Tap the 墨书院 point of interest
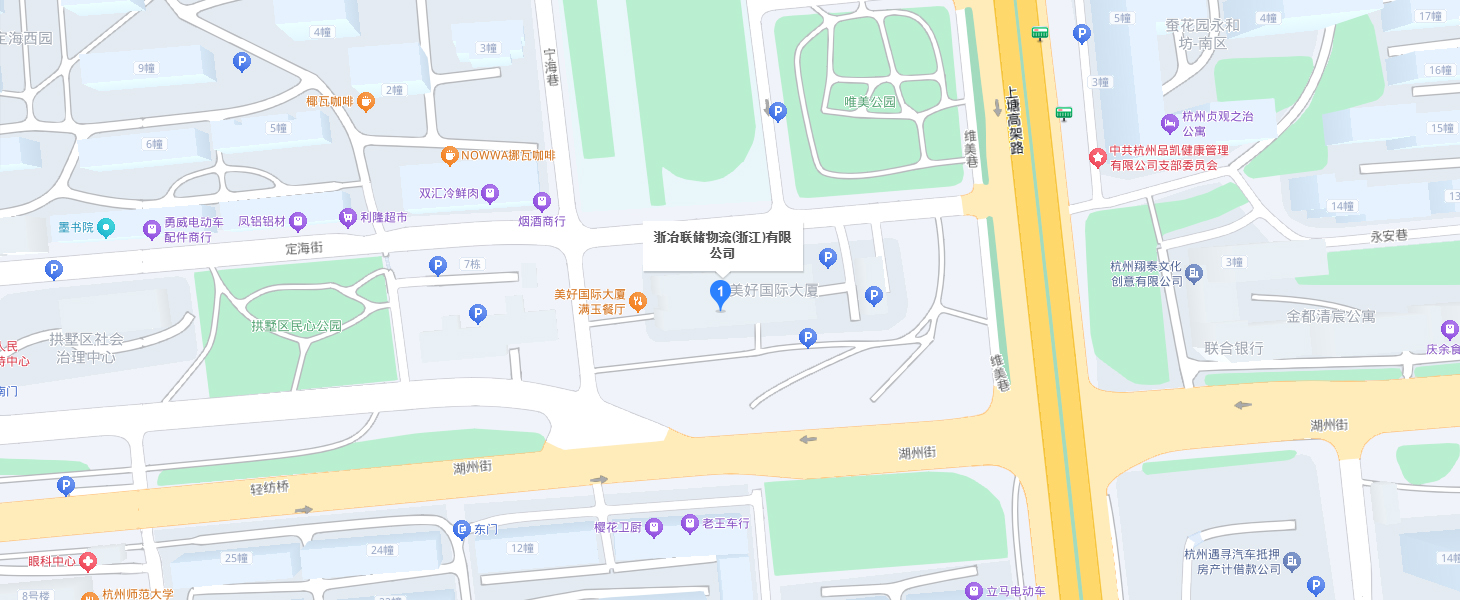Viewport: 1460px width, 600px height. coord(106,227)
